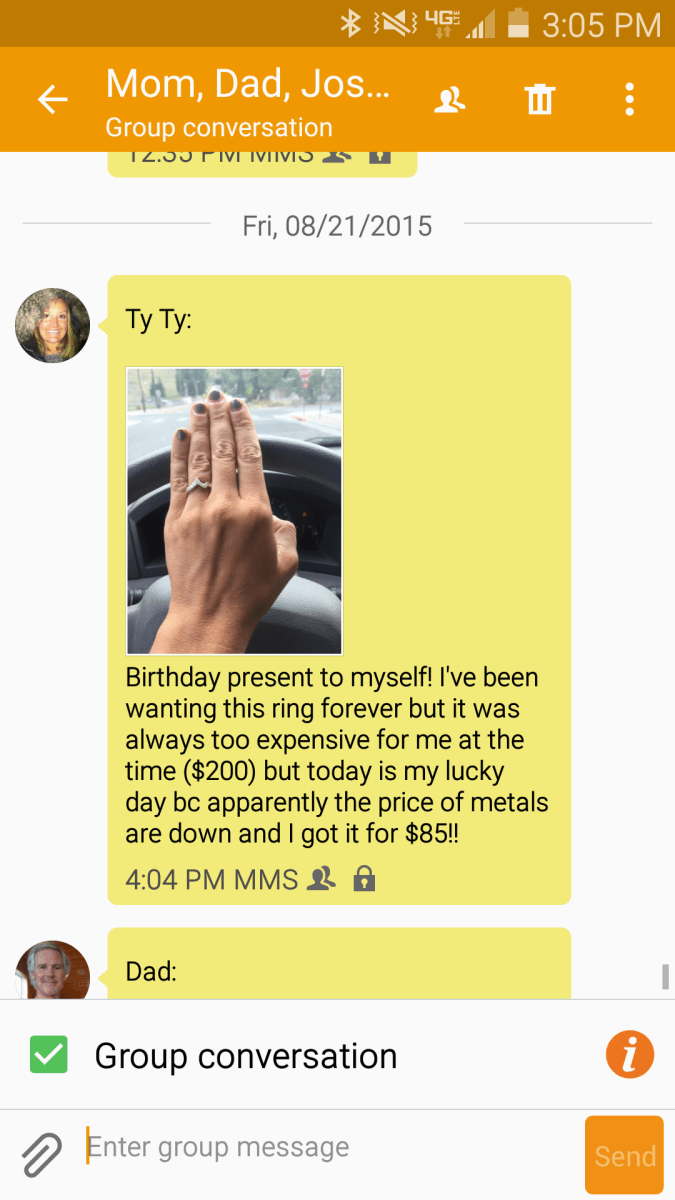Open Ty Ty's contact avatar
This screenshot has height=1200, width=675.
coord(53,326)
